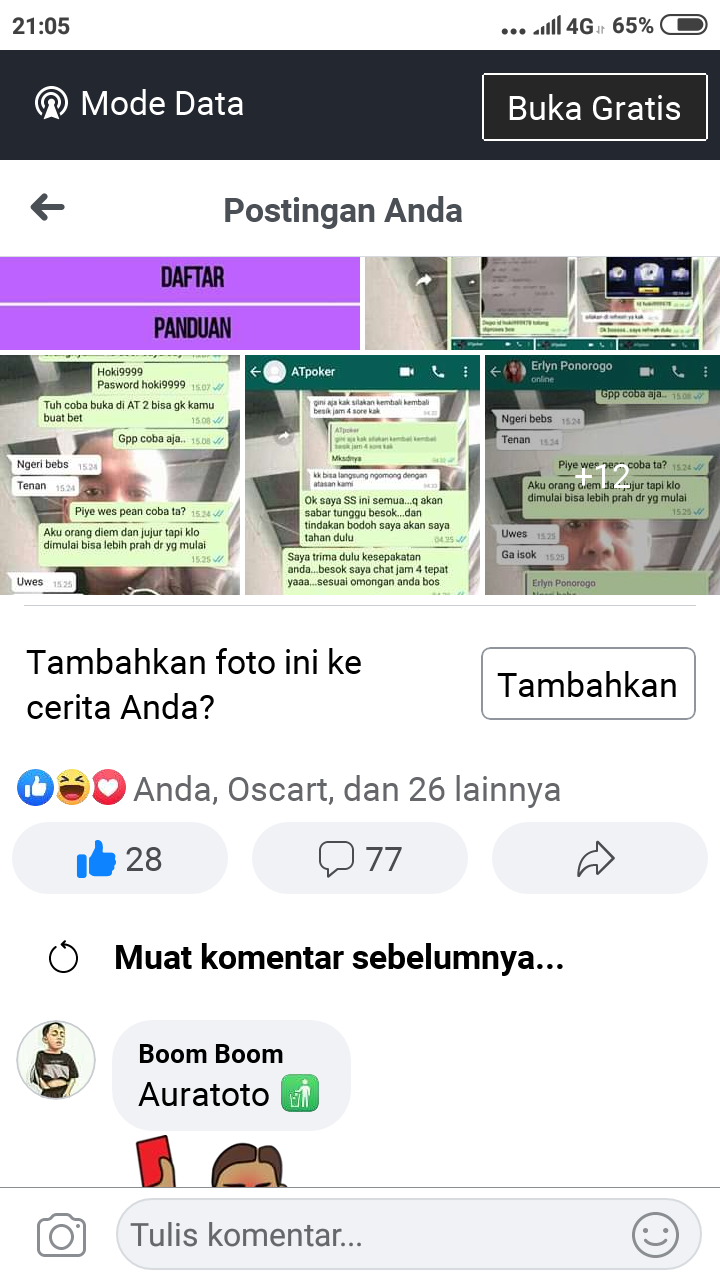Open the ATpoker chat screenshot photo
The width and height of the screenshot is (720, 1280).
pos(362,476)
